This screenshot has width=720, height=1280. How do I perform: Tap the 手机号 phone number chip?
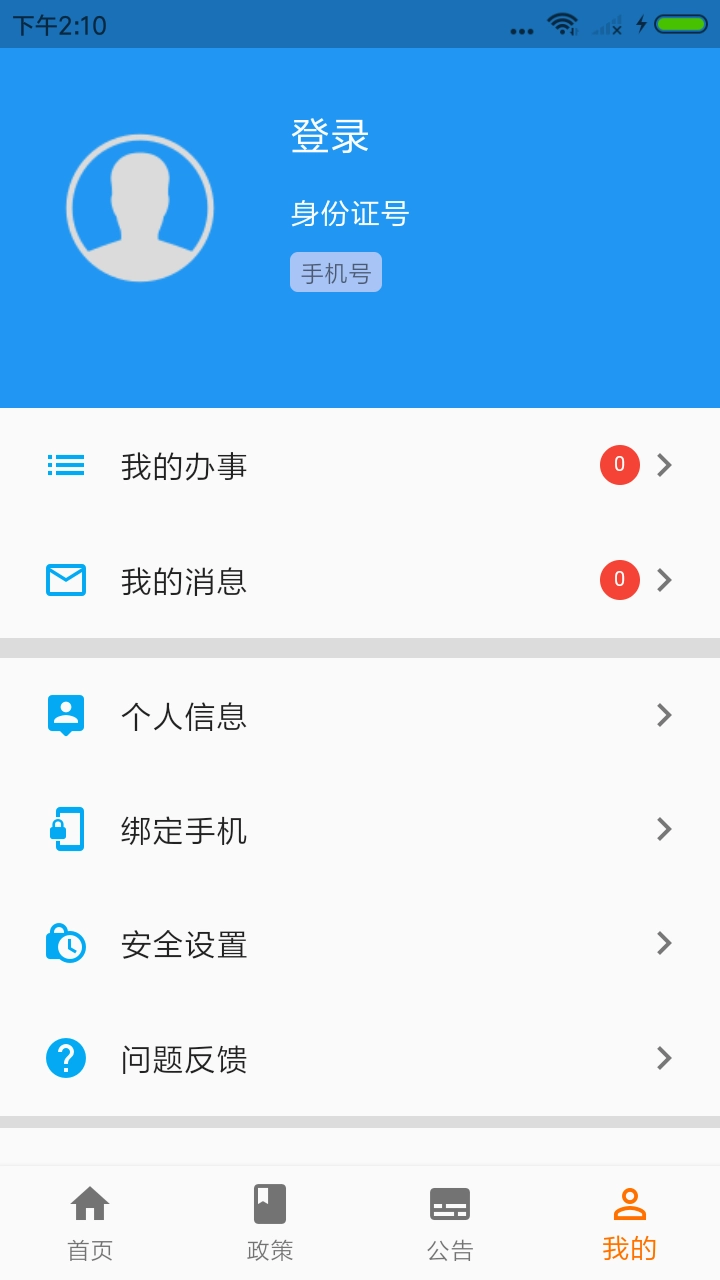click(336, 273)
